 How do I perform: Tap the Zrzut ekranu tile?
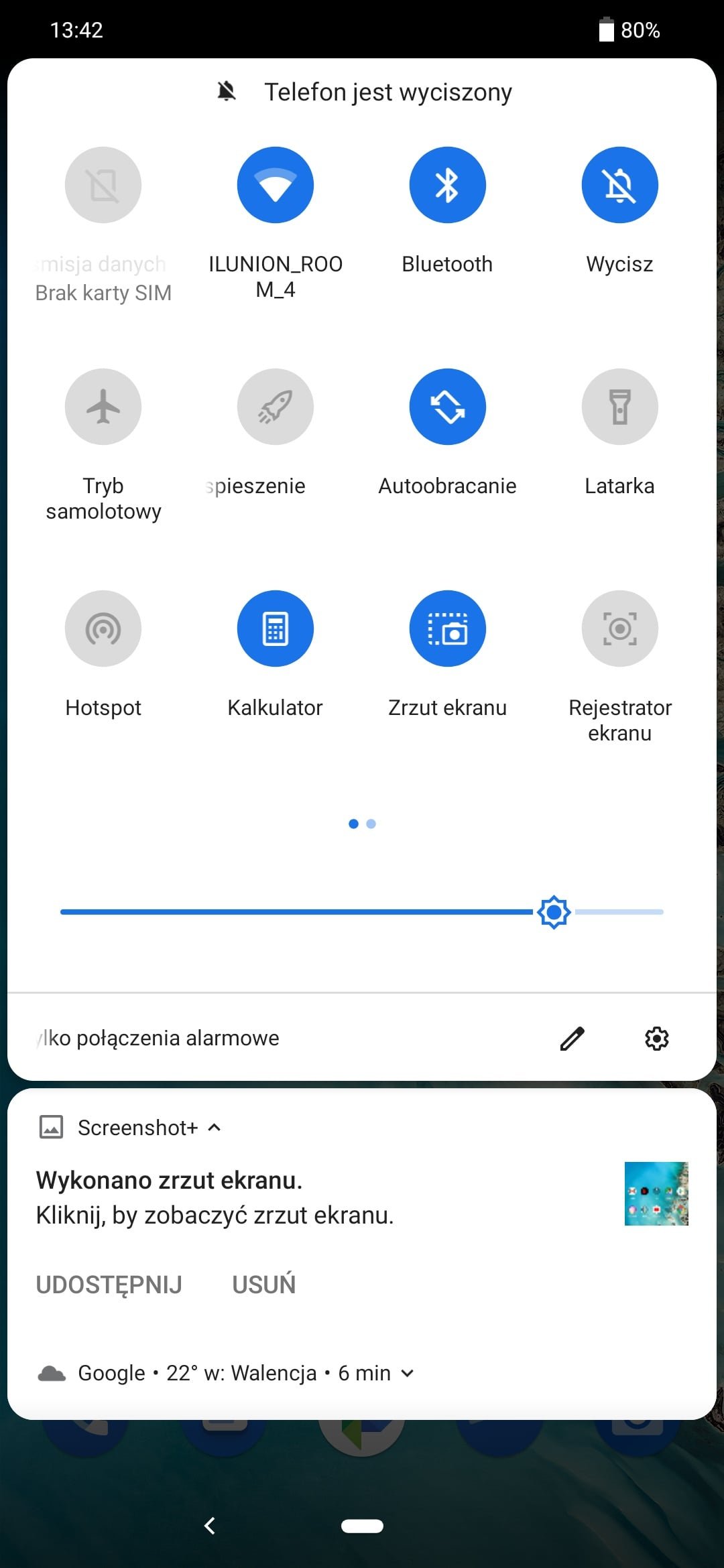448,629
